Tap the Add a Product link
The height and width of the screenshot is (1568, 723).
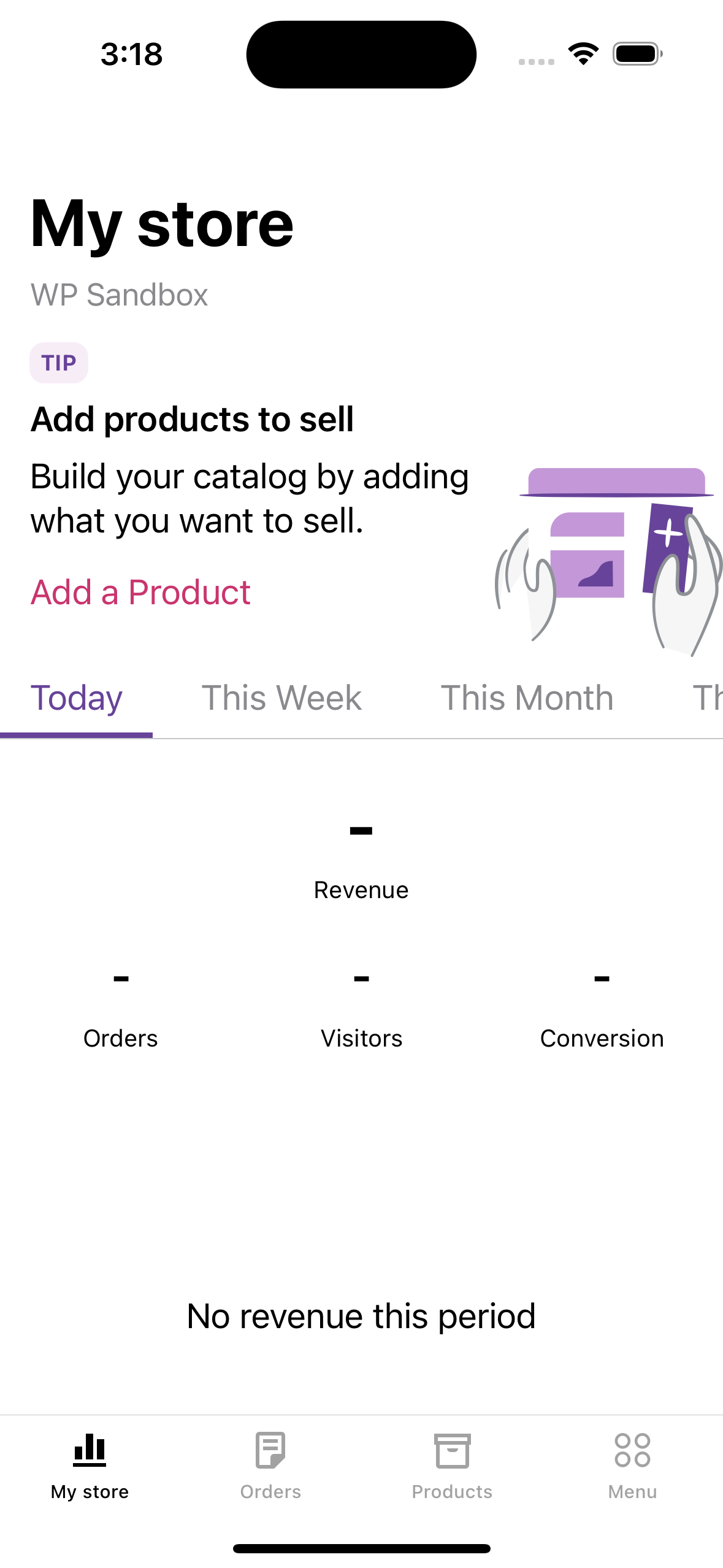140,593
